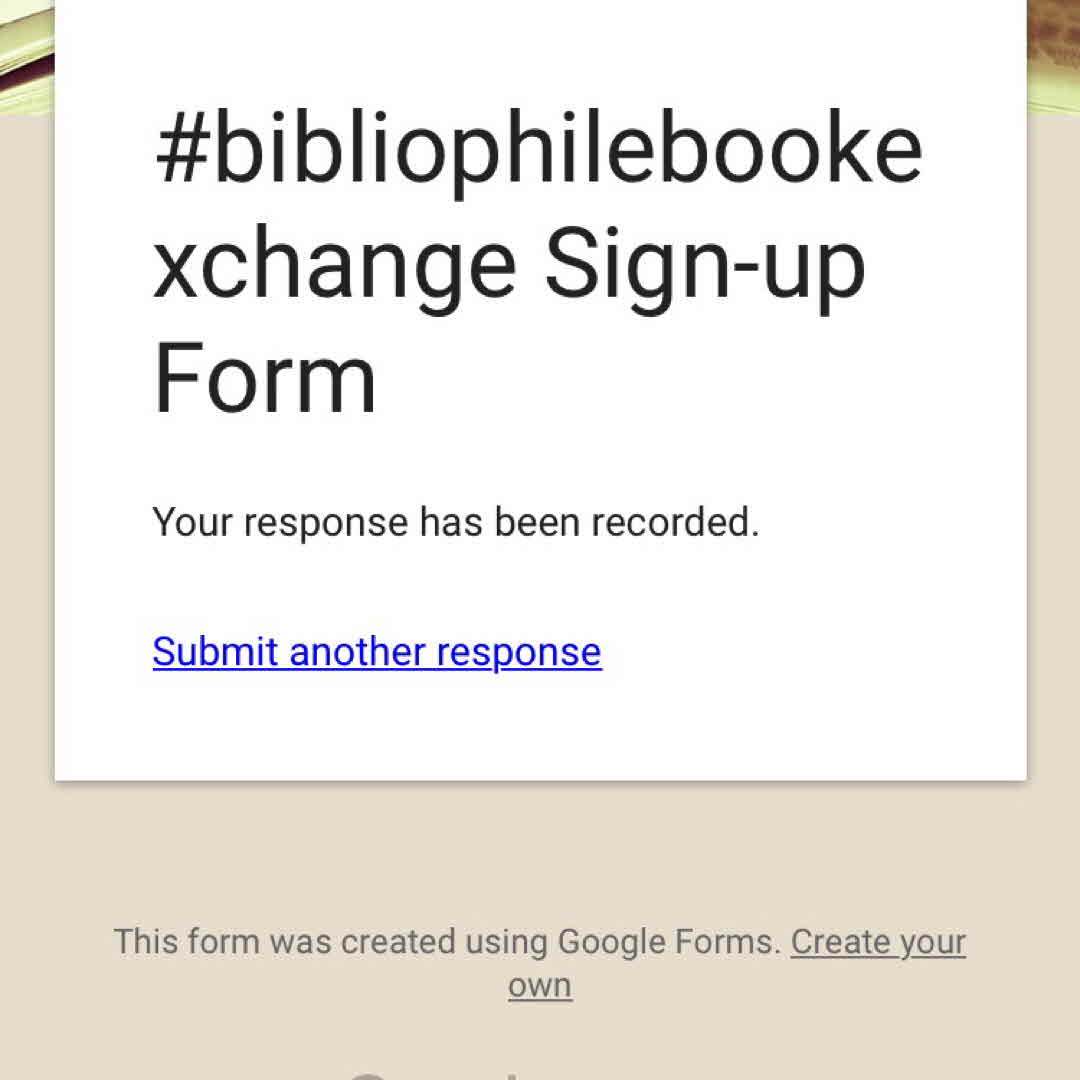The image size is (1080, 1080).
Task: Tap the Submit another response link
Action: tap(377, 652)
